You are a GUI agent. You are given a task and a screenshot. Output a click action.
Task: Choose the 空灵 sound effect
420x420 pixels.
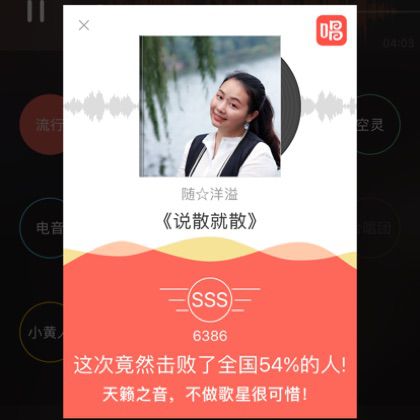click(x=378, y=125)
